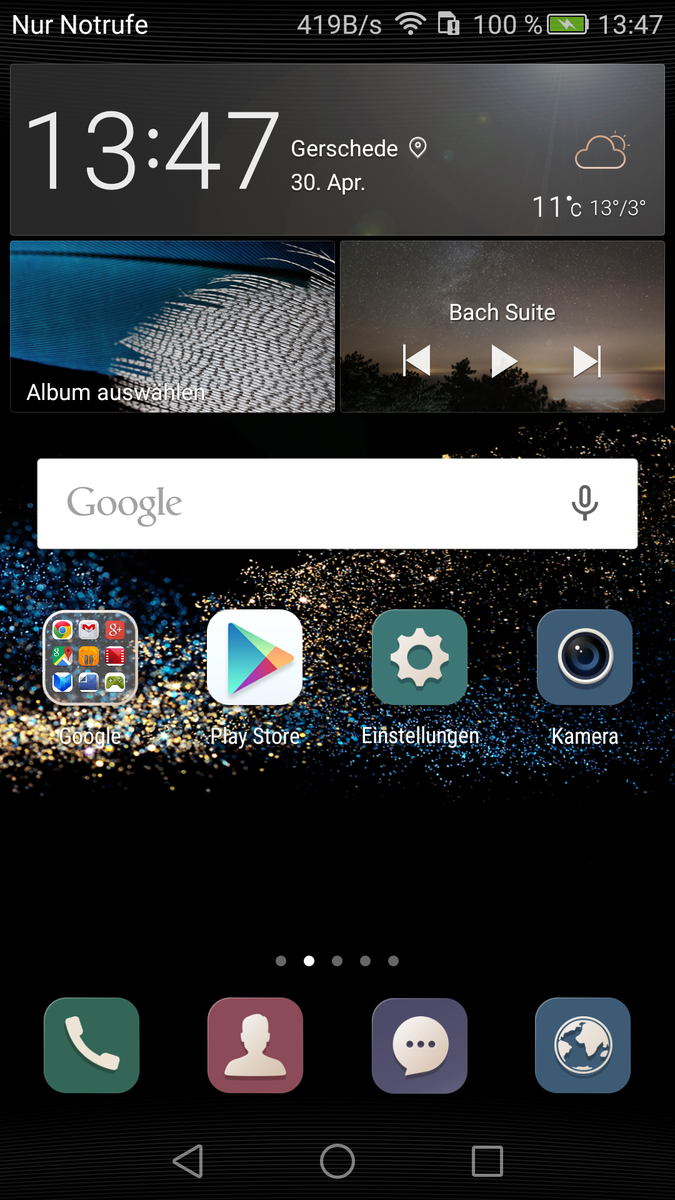Select an album in the gallery widget
Viewport: 675px width, 1200px height.
click(x=172, y=327)
